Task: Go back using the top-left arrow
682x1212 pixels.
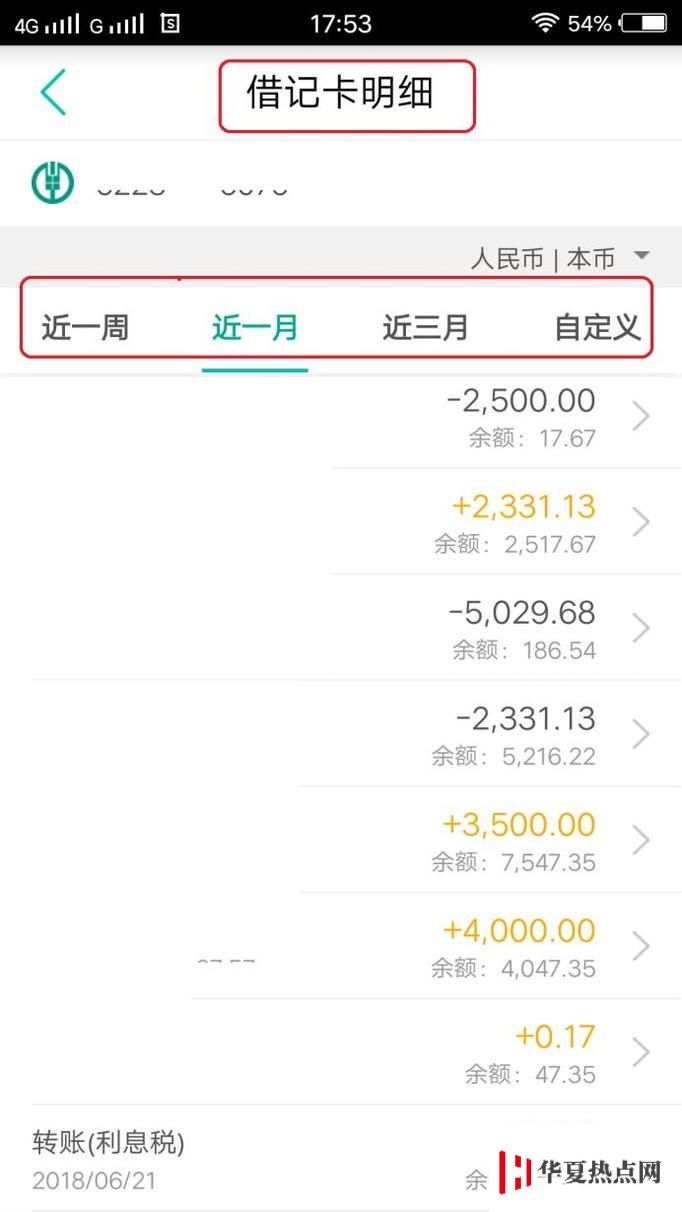Action: 53,92
